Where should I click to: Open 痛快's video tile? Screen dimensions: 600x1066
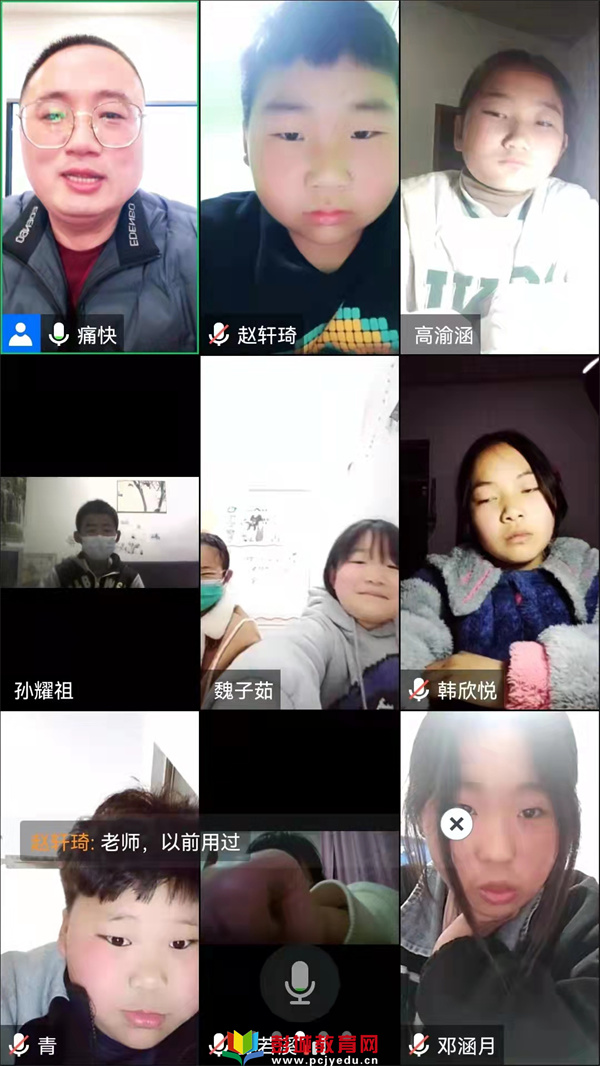pos(99,177)
